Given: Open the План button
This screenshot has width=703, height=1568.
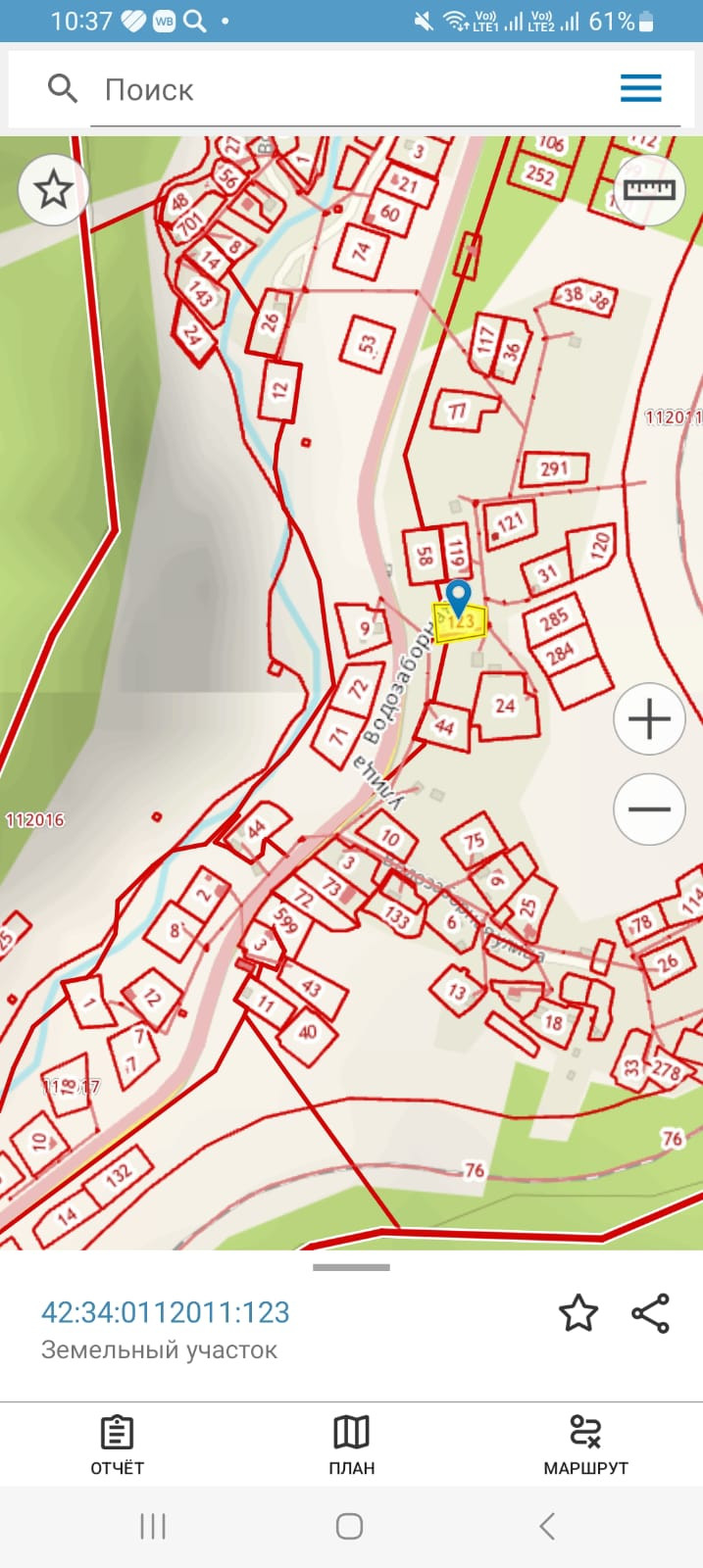Looking at the screenshot, I should 351,1445.
